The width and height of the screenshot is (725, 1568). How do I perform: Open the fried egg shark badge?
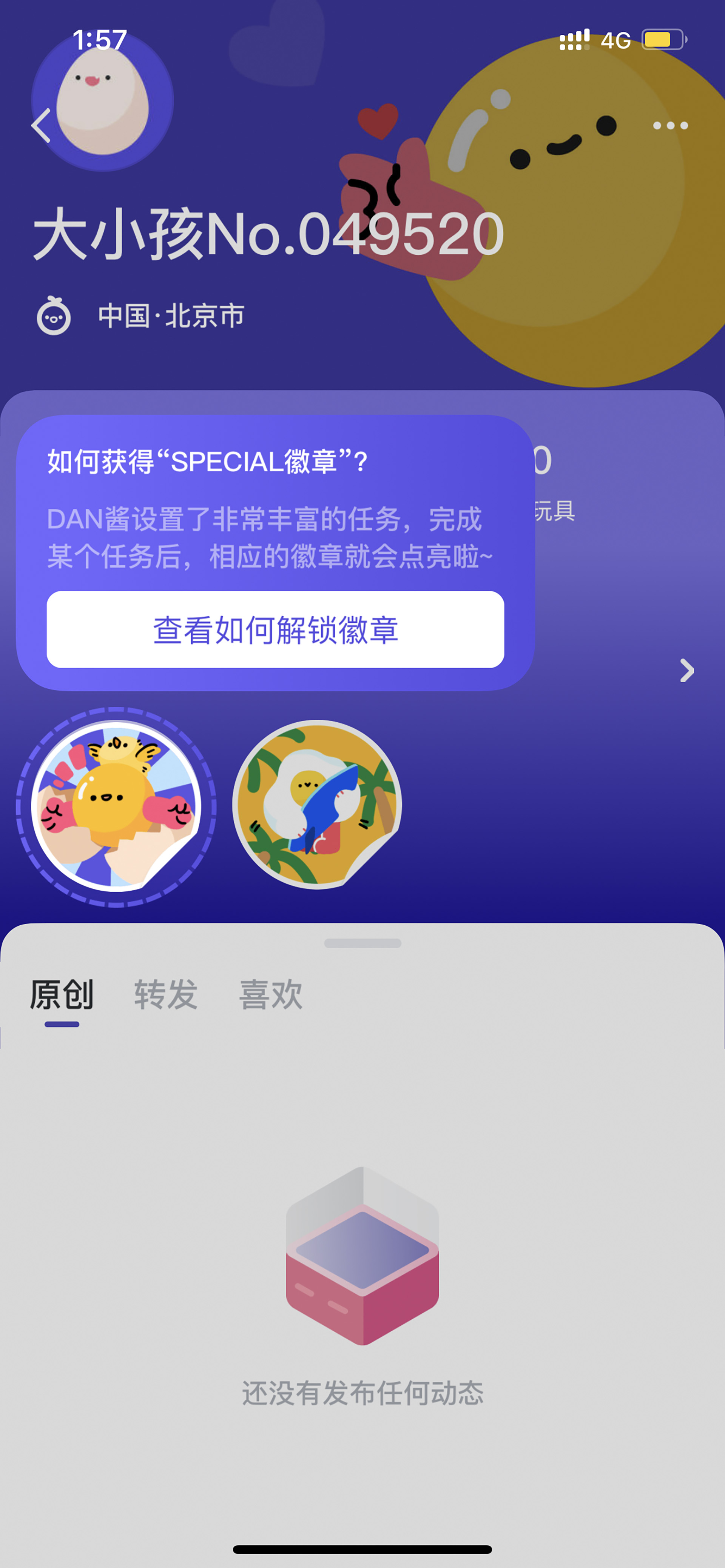pyautogui.click(x=317, y=805)
